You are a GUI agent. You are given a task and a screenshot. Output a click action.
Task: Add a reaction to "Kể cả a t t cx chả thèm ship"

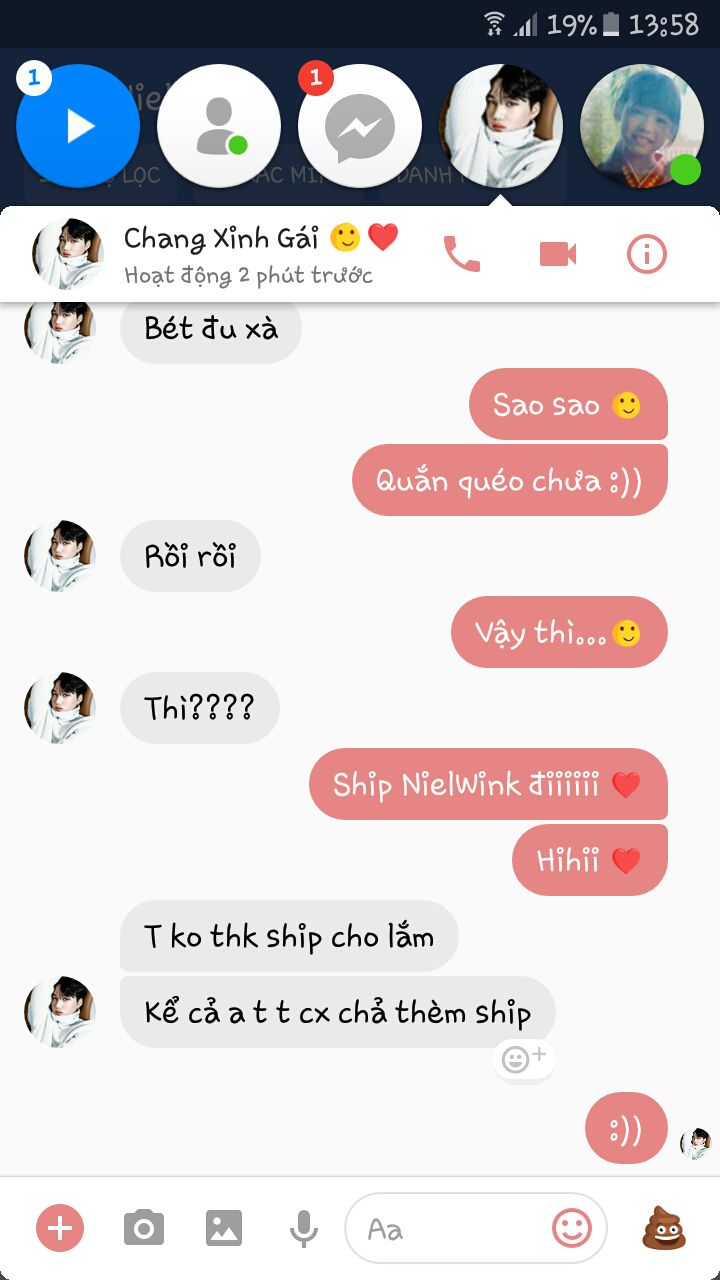(x=523, y=1059)
